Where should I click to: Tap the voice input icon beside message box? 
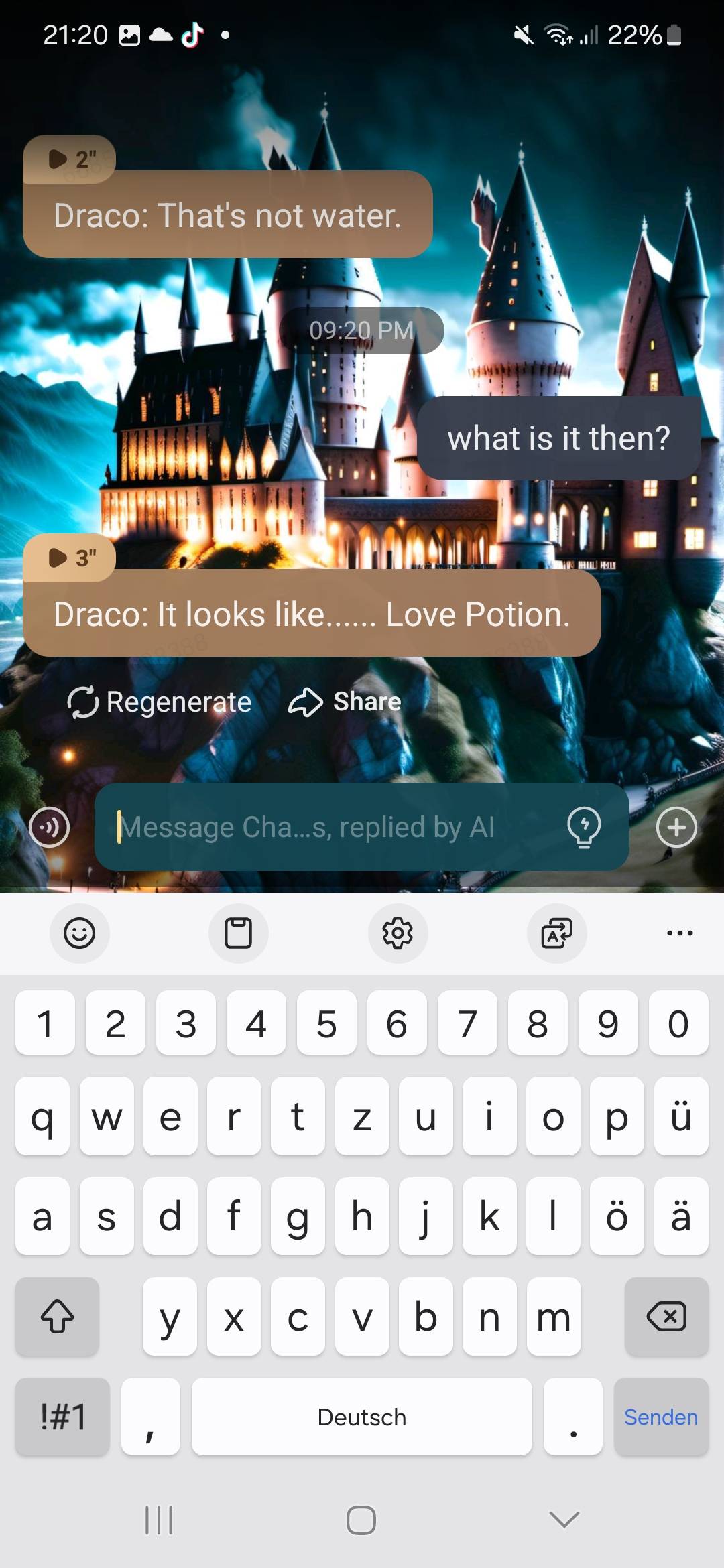coord(50,827)
